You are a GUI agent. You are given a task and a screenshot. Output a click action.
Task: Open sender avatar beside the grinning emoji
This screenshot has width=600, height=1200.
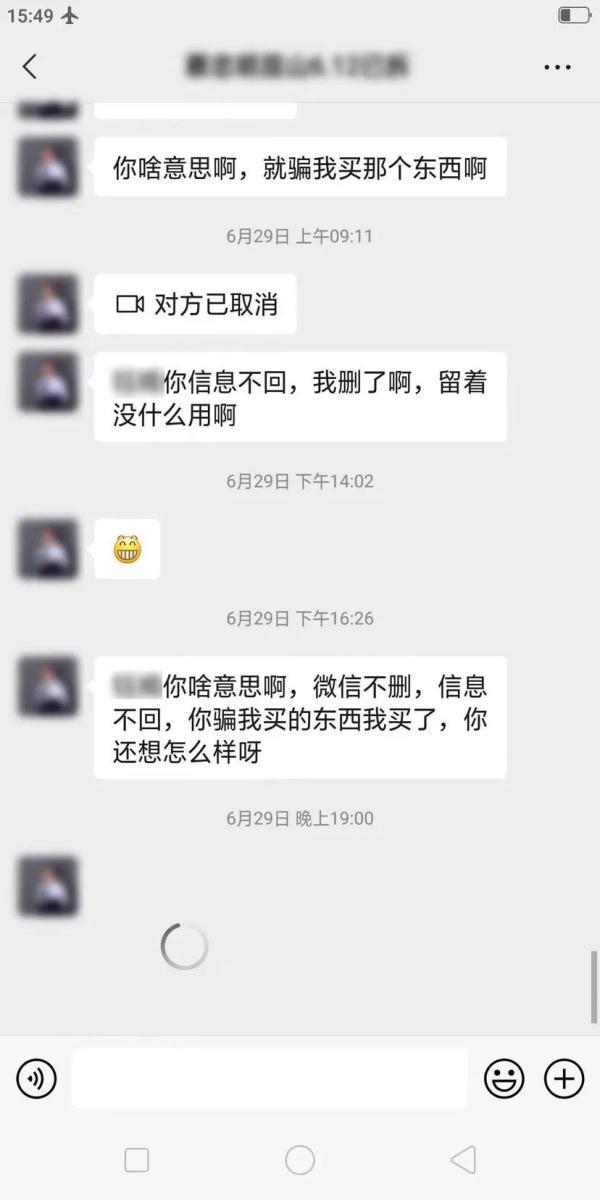(48, 549)
